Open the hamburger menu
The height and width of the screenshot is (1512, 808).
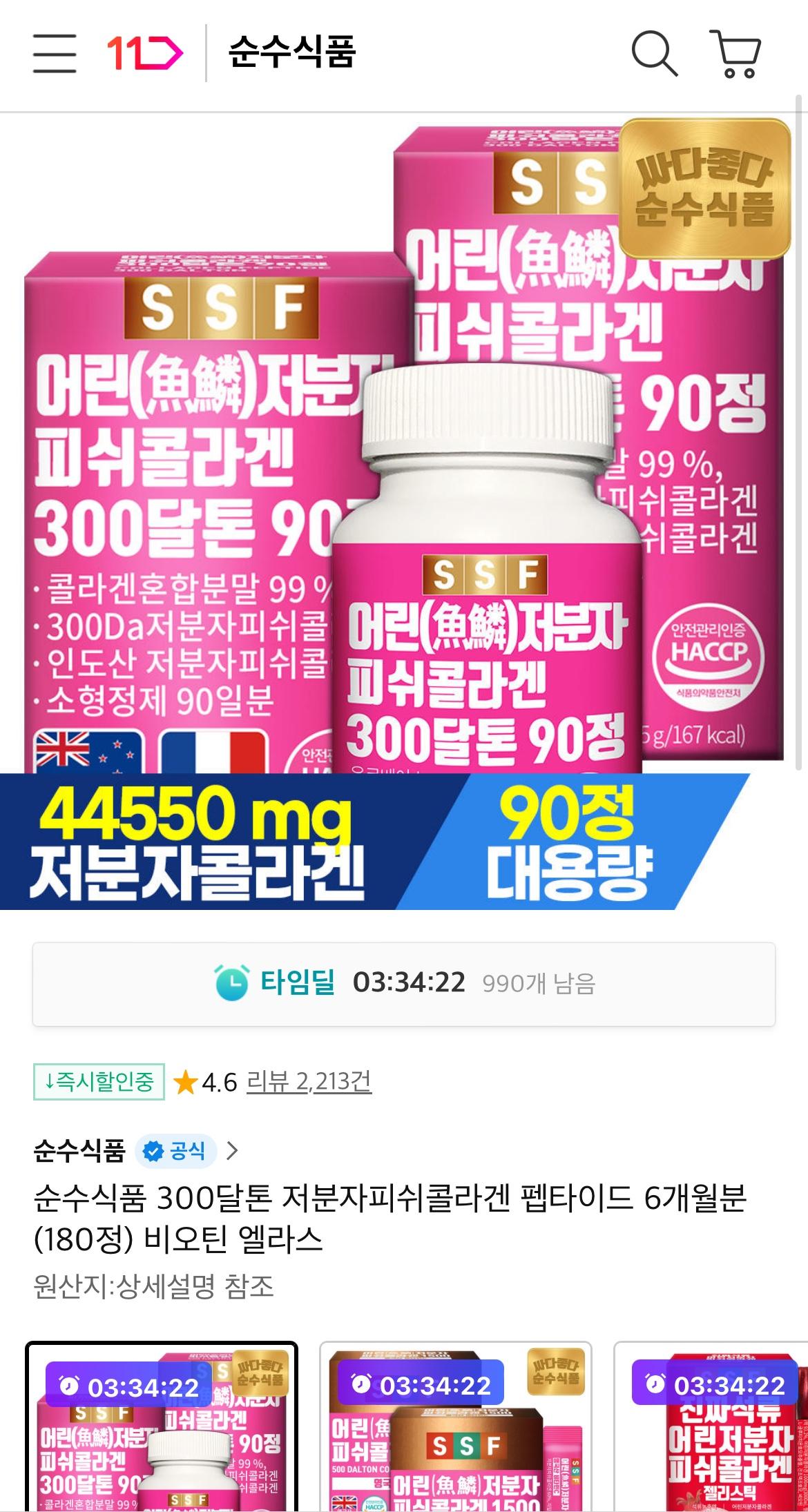pyautogui.click(x=55, y=52)
